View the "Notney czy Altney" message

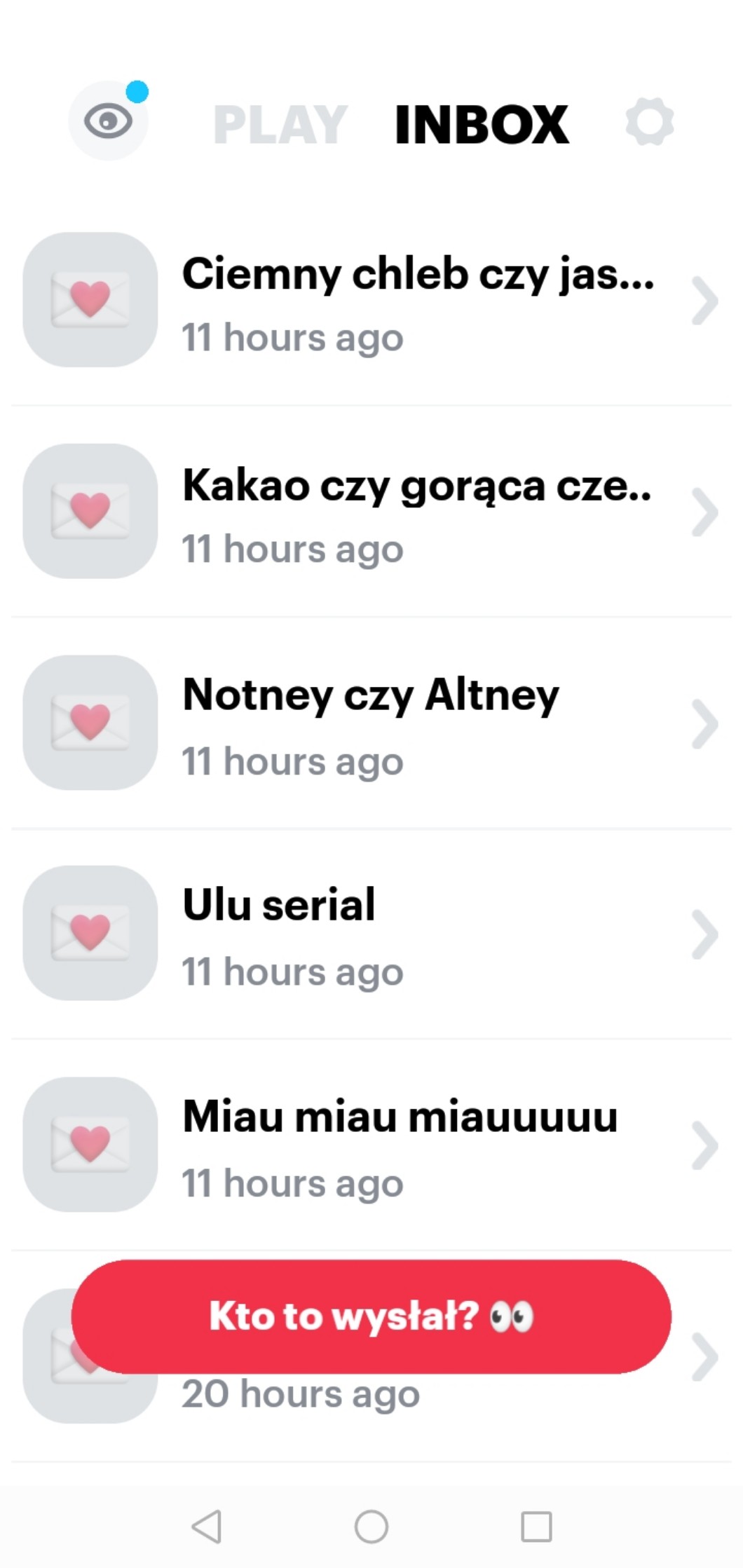(x=371, y=723)
